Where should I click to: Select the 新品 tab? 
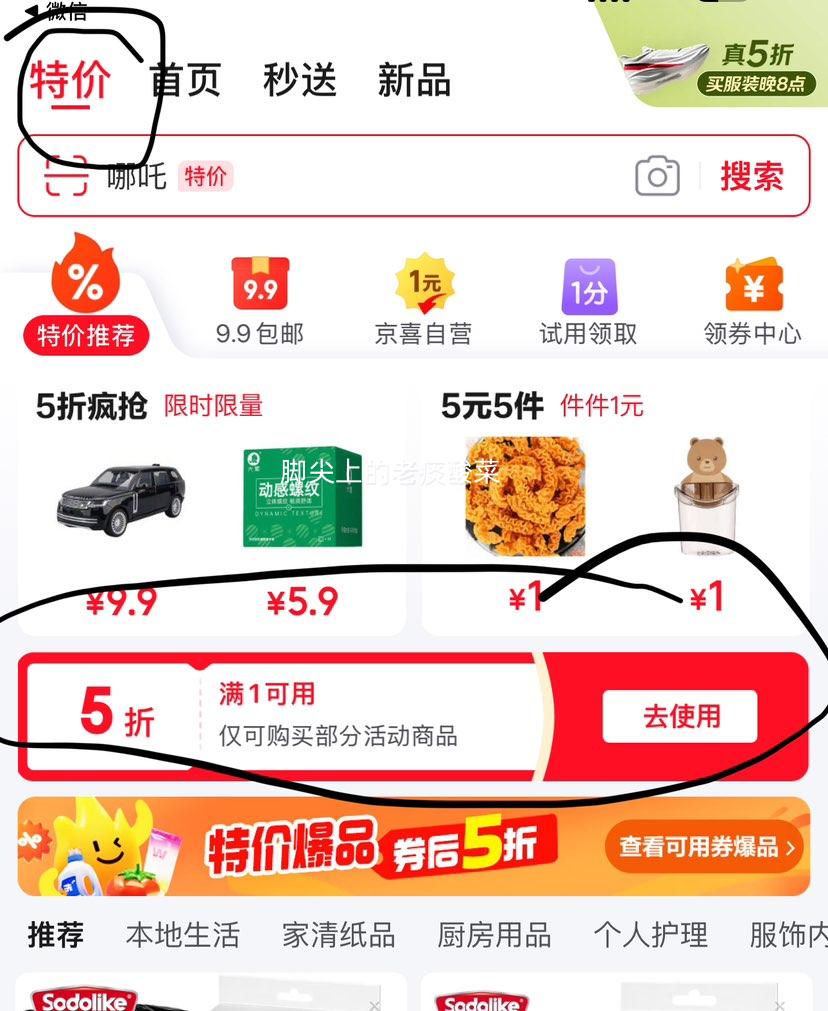pos(414,80)
